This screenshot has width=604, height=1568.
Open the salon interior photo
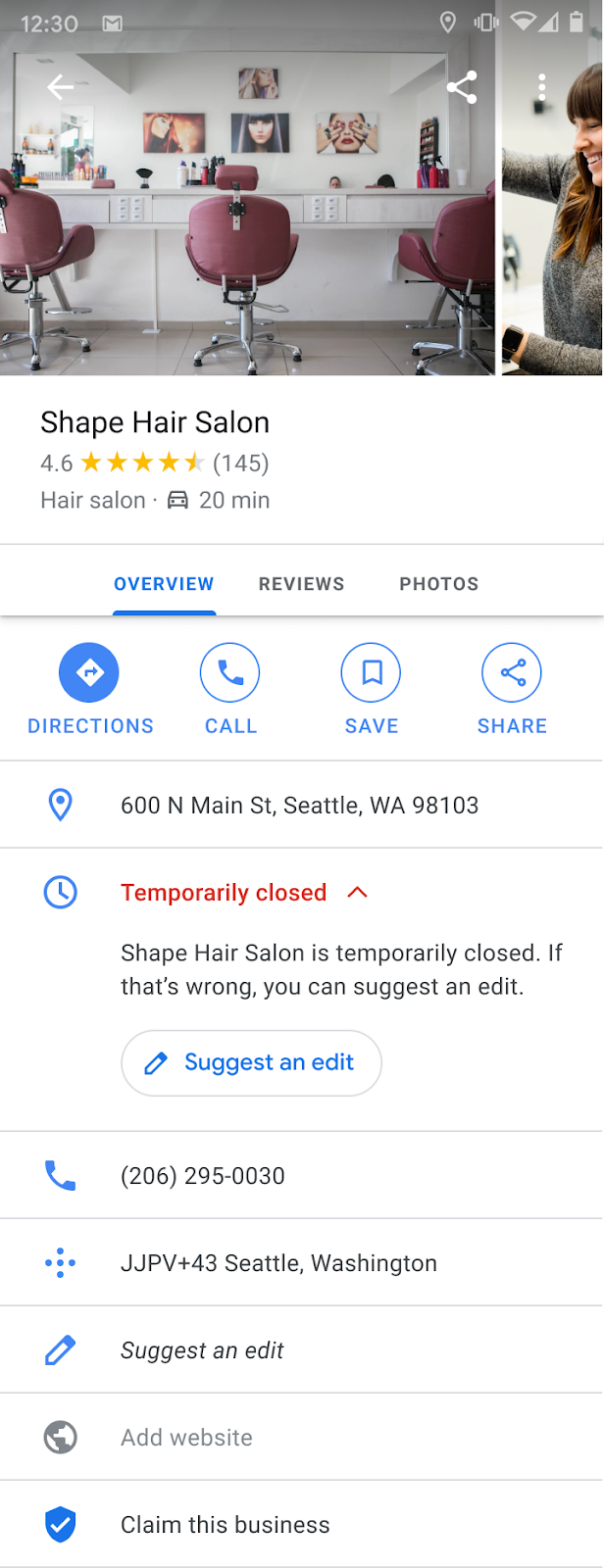click(245, 245)
